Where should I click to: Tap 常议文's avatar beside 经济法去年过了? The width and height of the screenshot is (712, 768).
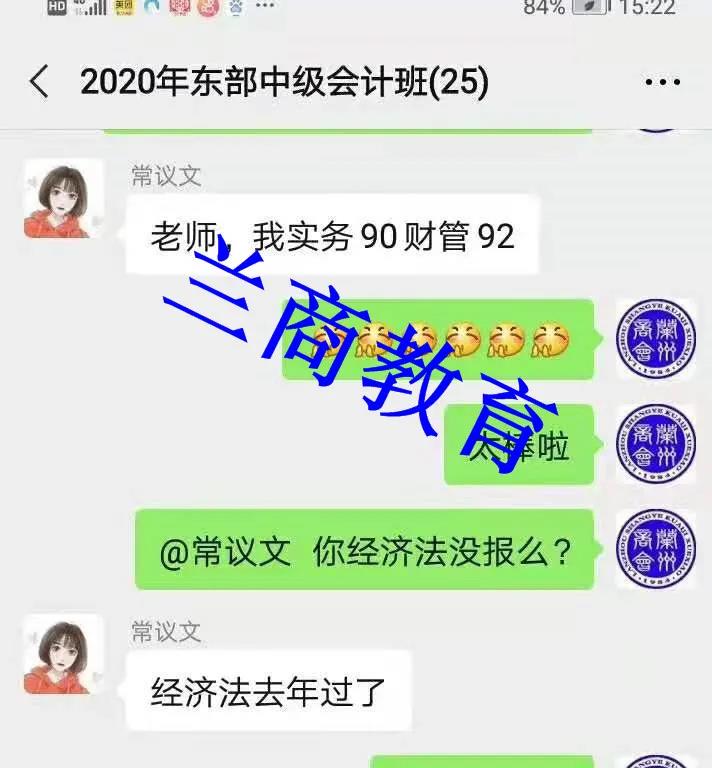coord(63,654)
